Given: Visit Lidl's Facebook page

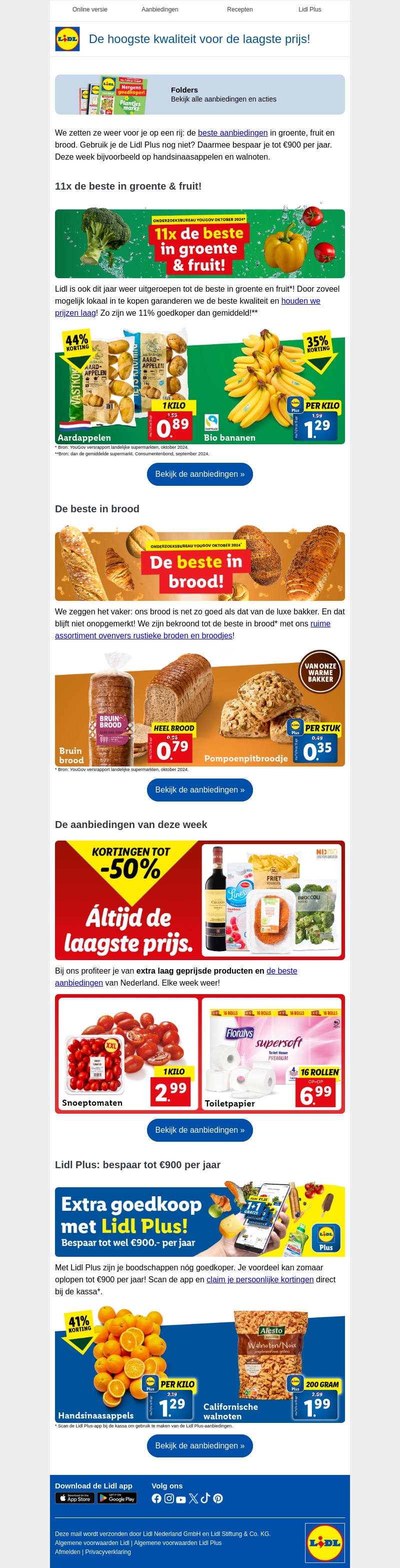Looking at the screenshot, I should (156, 1498).
